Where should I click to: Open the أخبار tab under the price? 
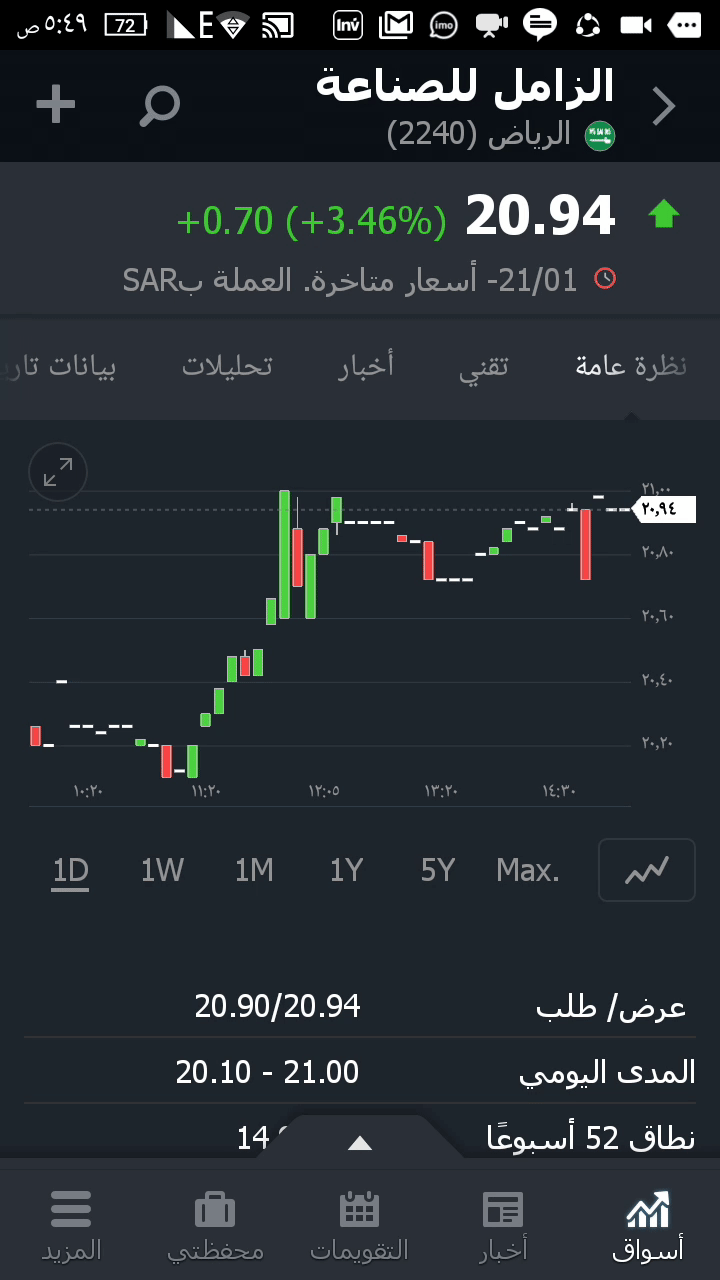pyautogui.click(x=366, y=366)
